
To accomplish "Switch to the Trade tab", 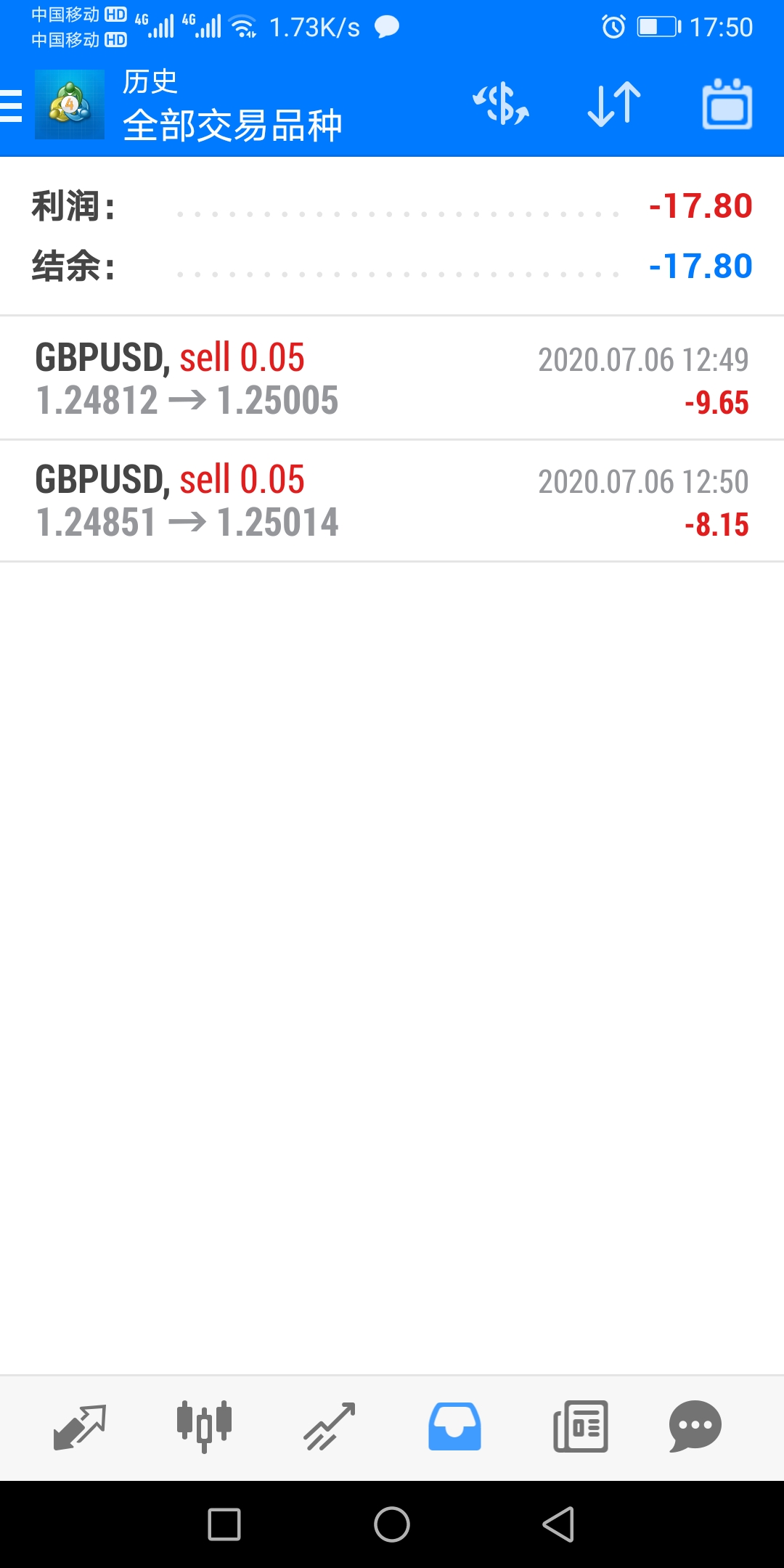I will 330,1426.
